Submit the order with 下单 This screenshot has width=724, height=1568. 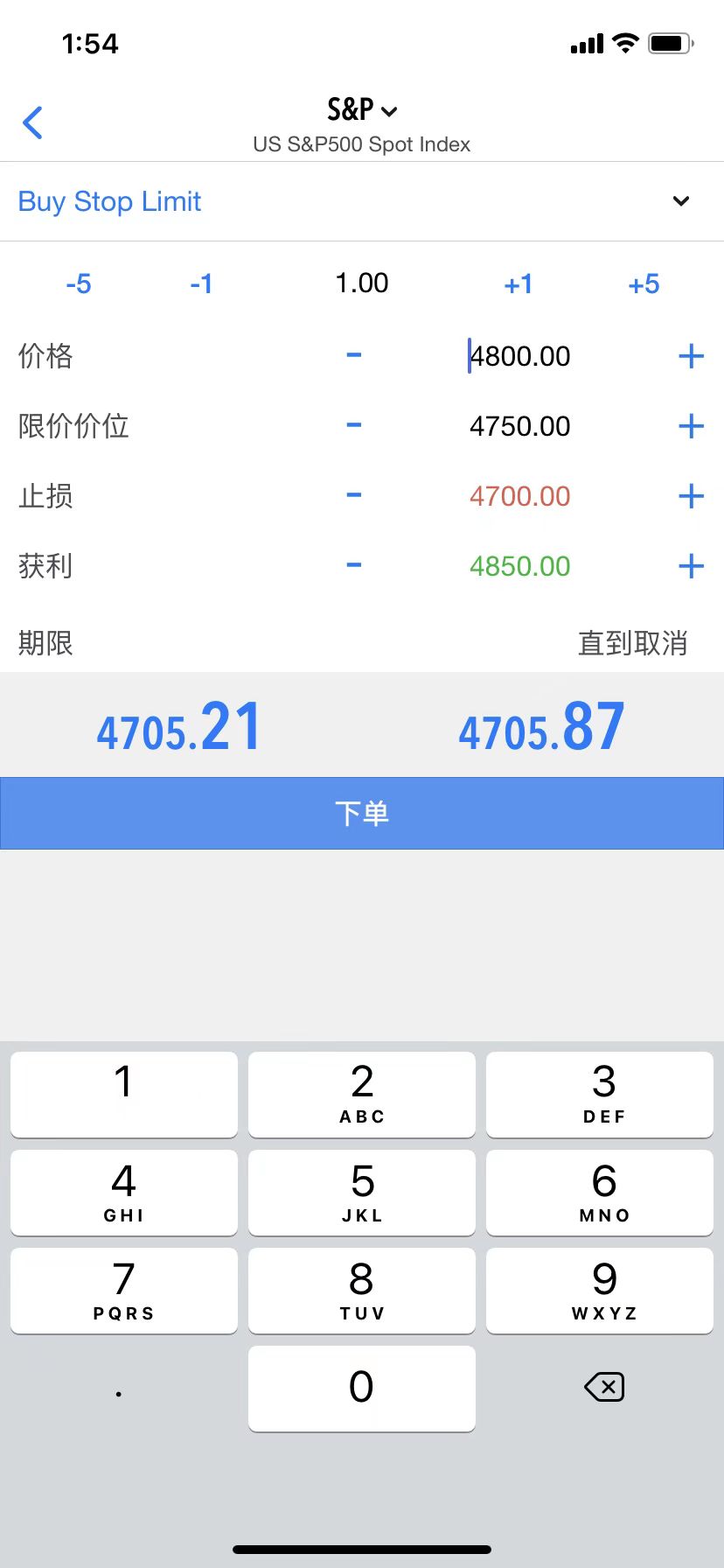(x=362, y=813)
